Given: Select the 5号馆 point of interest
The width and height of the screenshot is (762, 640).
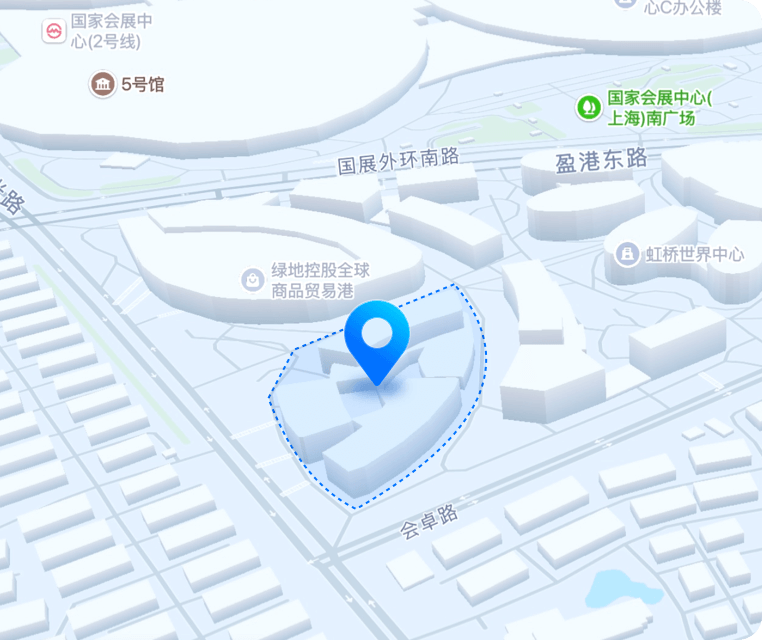Looking at the screenshot, I should [x=102, y=85].
